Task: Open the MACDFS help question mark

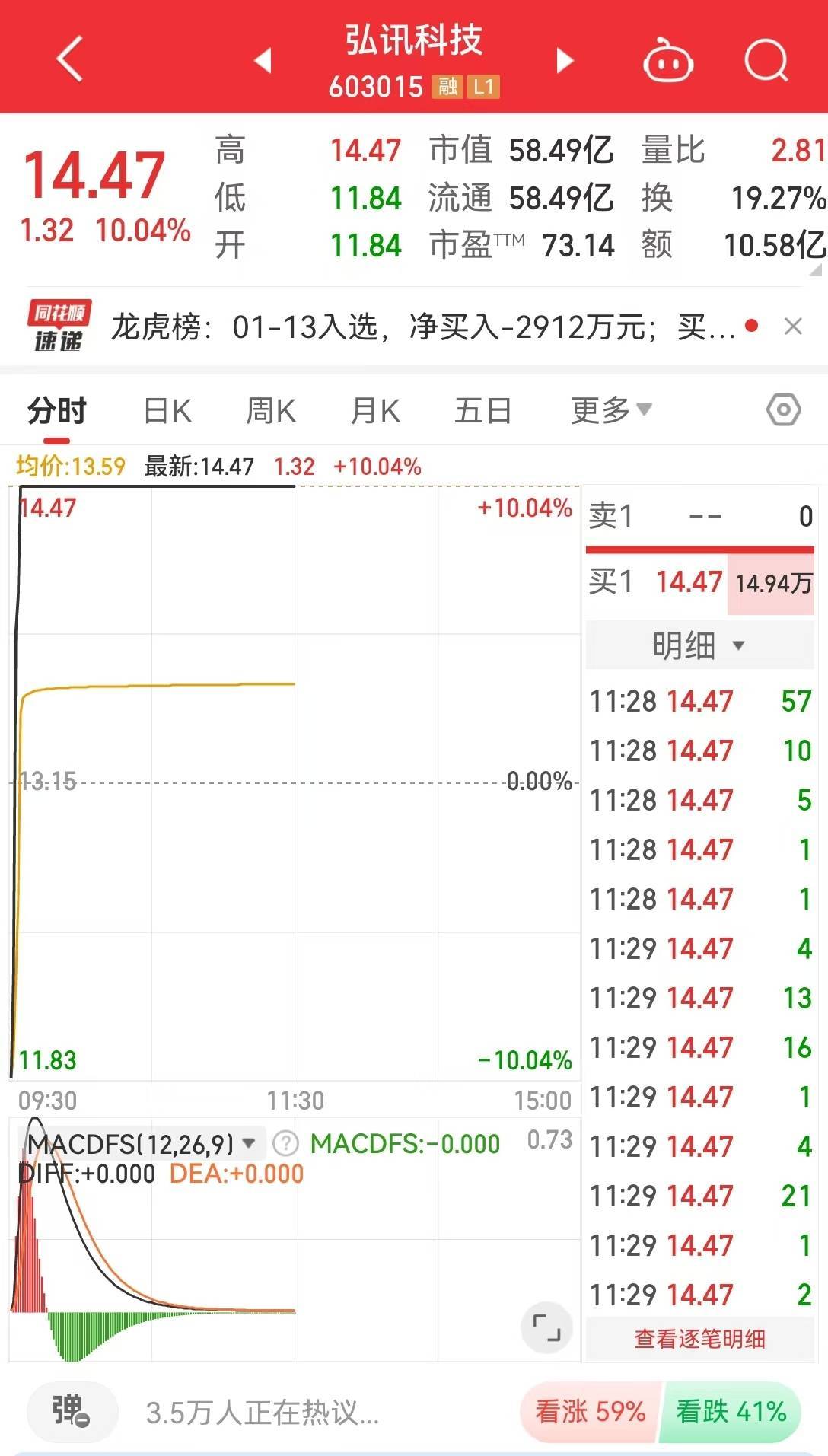Action: coord(285,1143)
